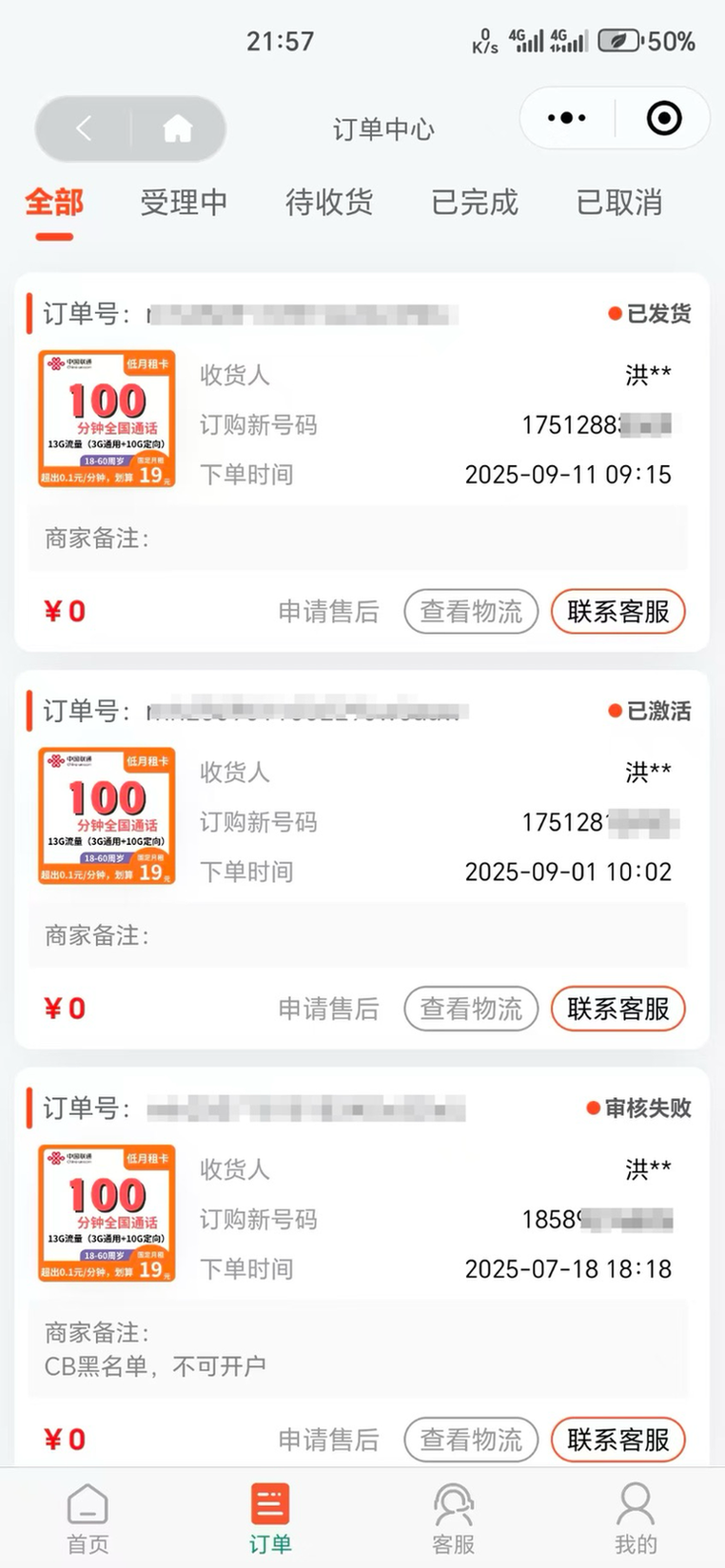The width and height of the screenshot is (725, 1568).
Task: Tap 申请售后 on the 审核失败 order
Action: (328, 1440)
